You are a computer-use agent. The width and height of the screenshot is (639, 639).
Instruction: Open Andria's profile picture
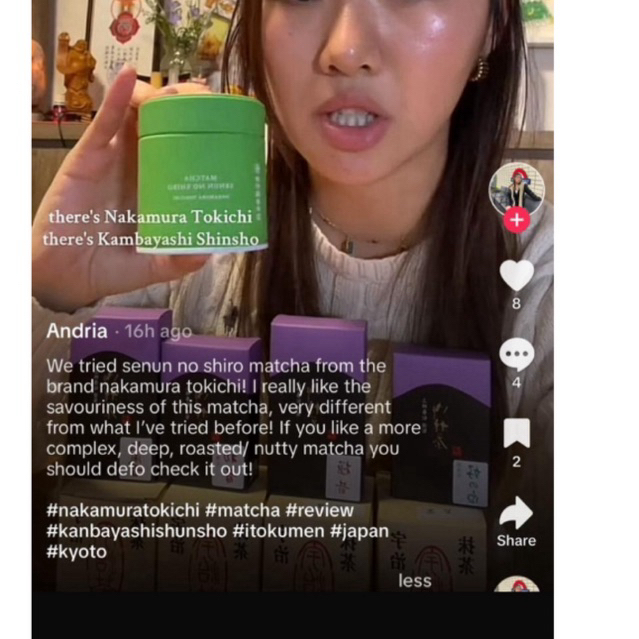point(517,189)
